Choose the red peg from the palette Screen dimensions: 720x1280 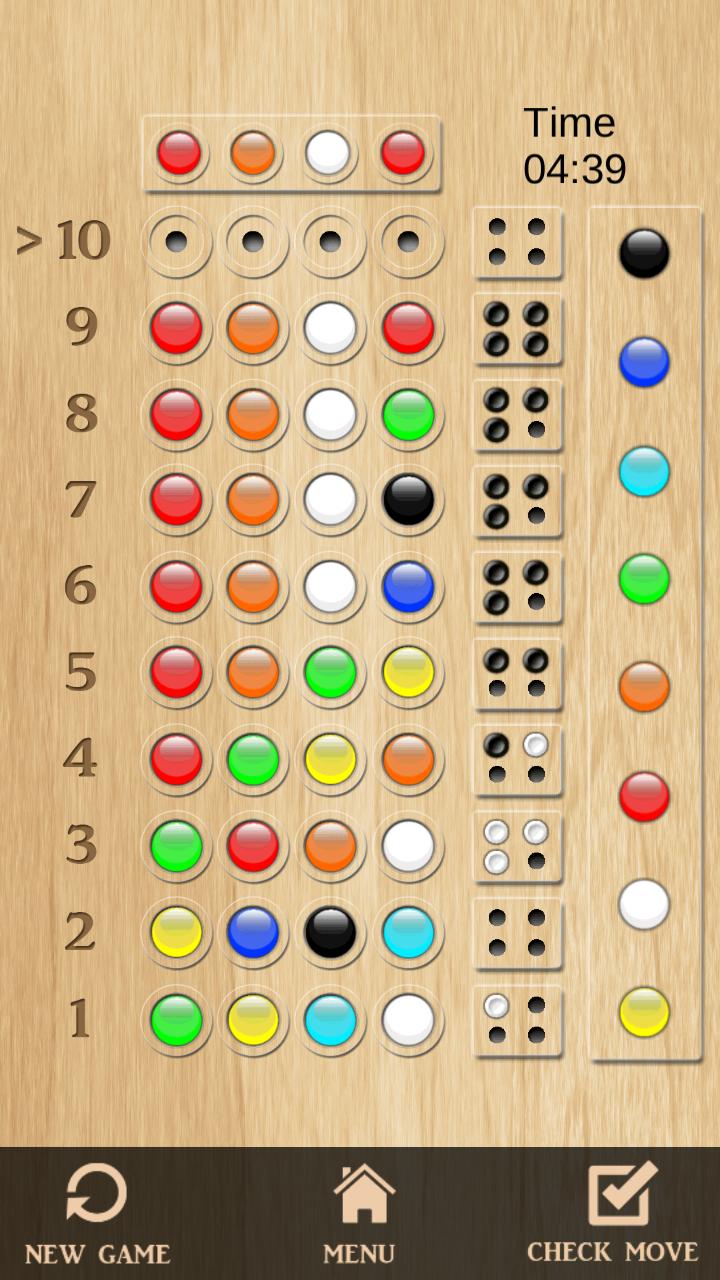tap(644, 796)
